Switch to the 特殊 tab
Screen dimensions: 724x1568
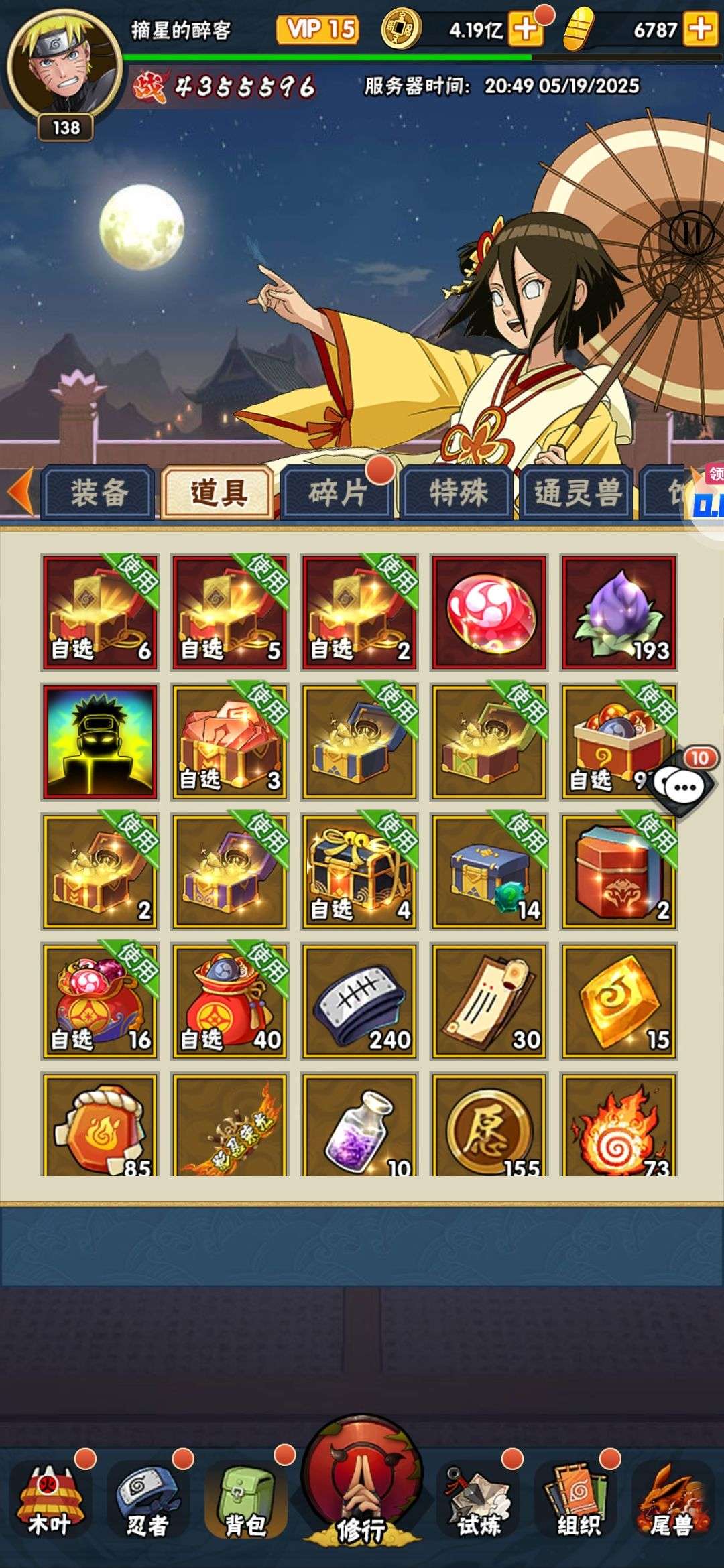(x=457, y=493)
